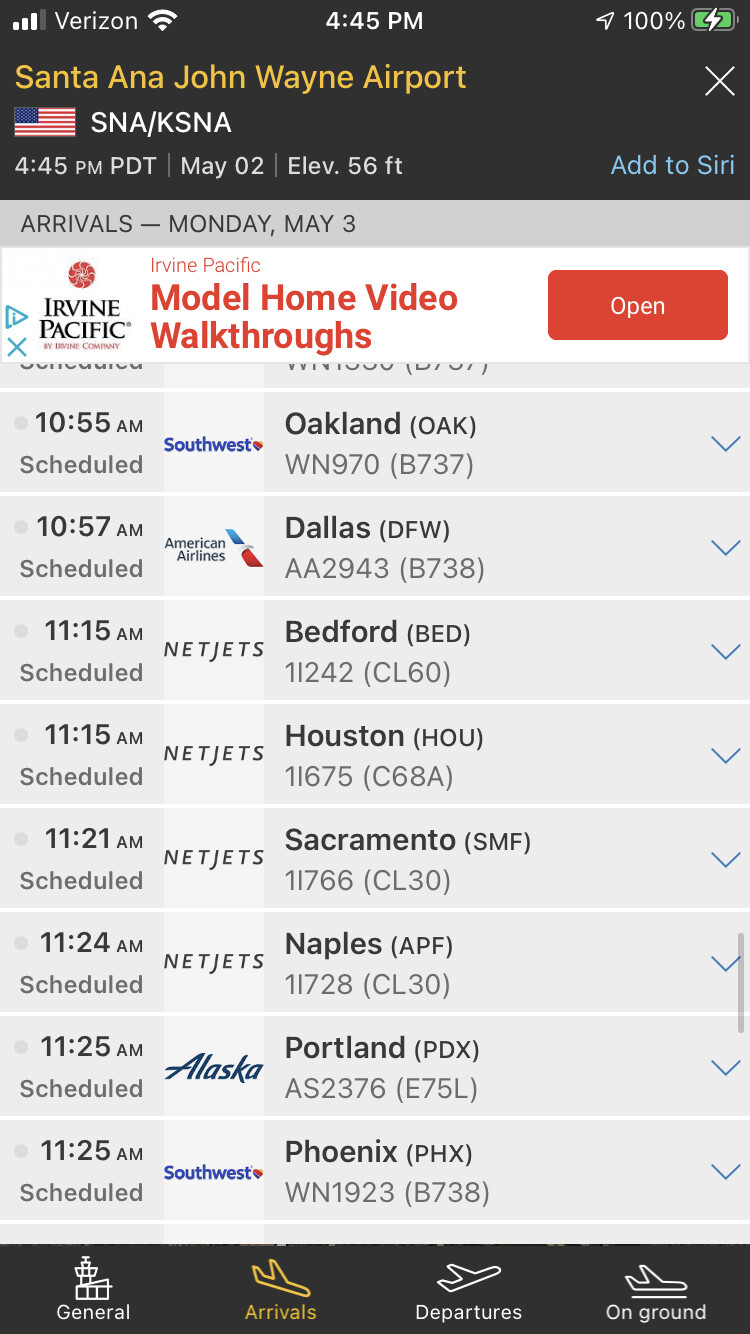This screenshot has width=750, height=1334.
Task: Expand the Portland AS2376 Alaska flight
Action: [725, 1067]
